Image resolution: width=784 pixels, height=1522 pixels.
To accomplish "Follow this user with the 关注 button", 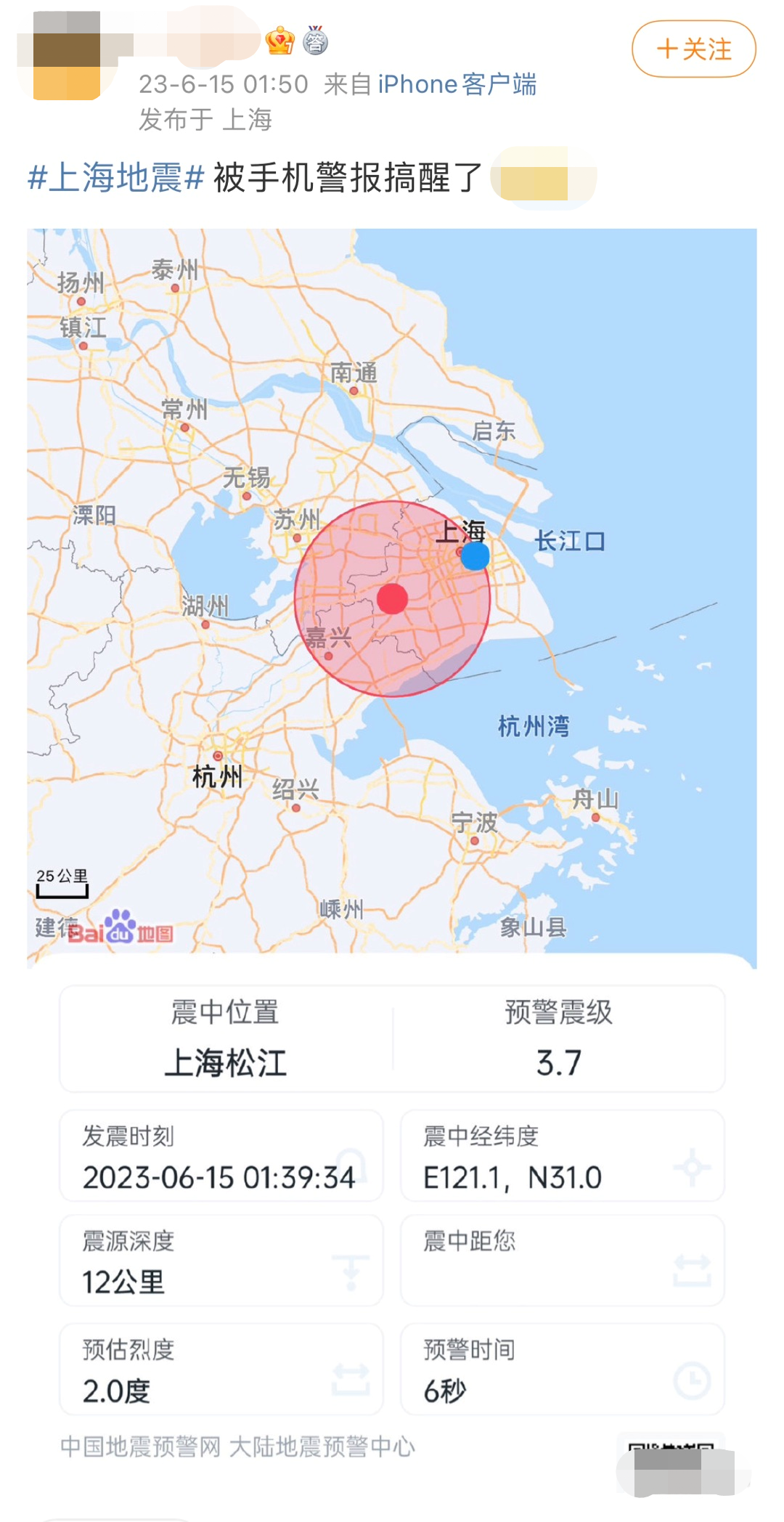I will click(x=693, y=49).
